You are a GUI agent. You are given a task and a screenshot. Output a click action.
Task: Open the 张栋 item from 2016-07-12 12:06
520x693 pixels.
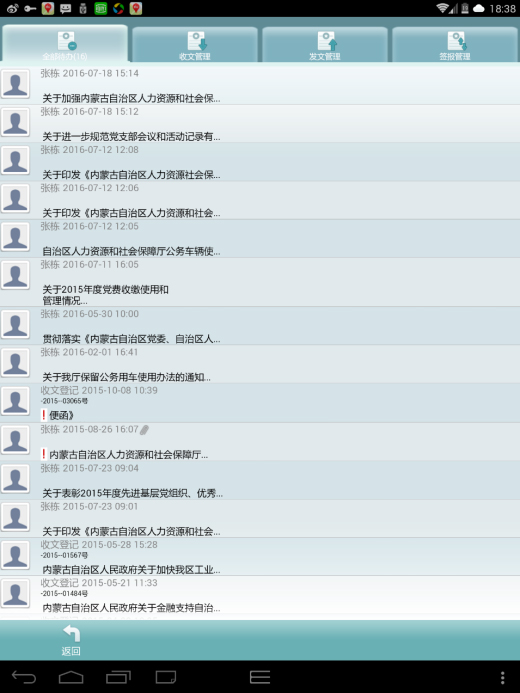(x=260, y=201)
